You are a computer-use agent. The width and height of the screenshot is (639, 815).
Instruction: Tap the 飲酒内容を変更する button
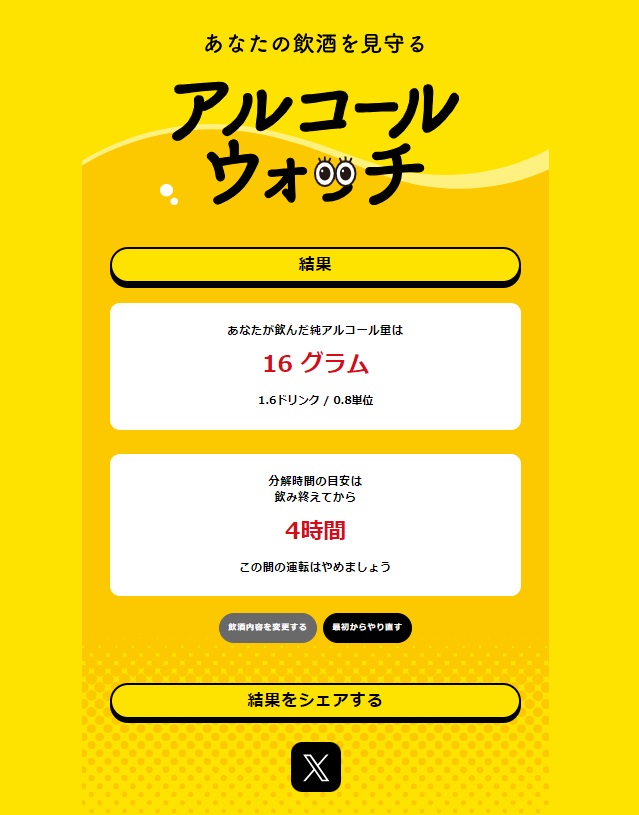coord(267,628)
